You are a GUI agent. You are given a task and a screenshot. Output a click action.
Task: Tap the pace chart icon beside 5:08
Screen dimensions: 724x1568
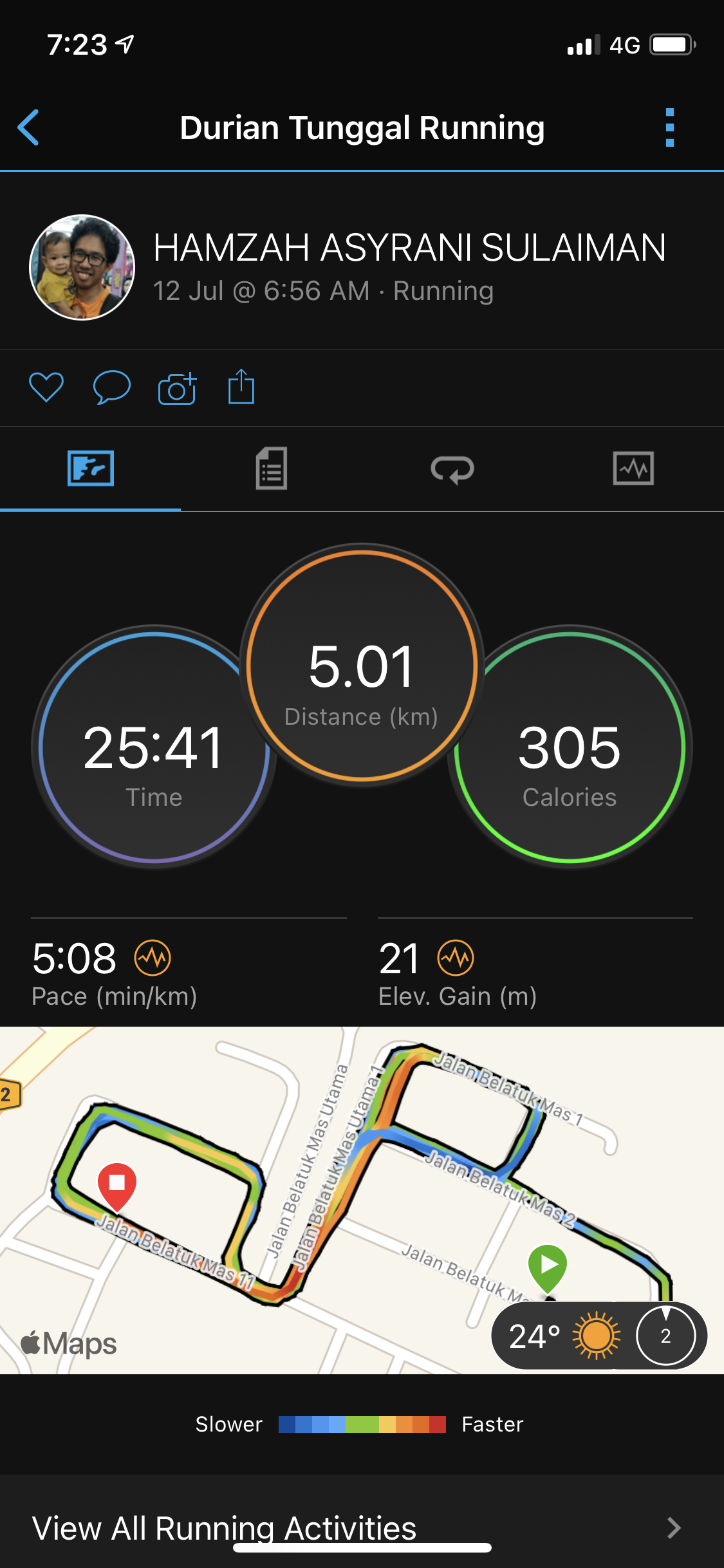click(153, 958)
